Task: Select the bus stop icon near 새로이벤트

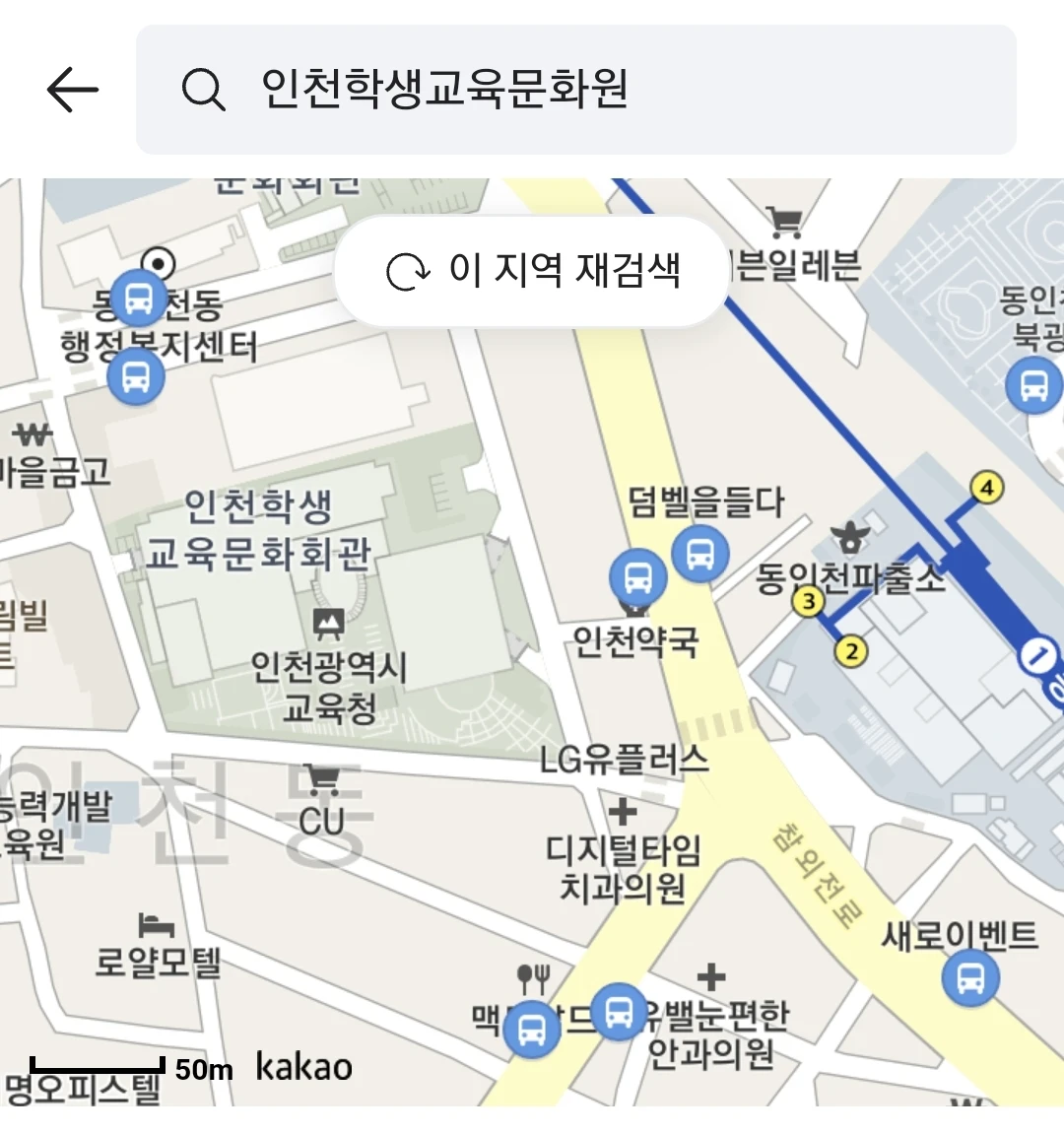Action: click(970, 978)
